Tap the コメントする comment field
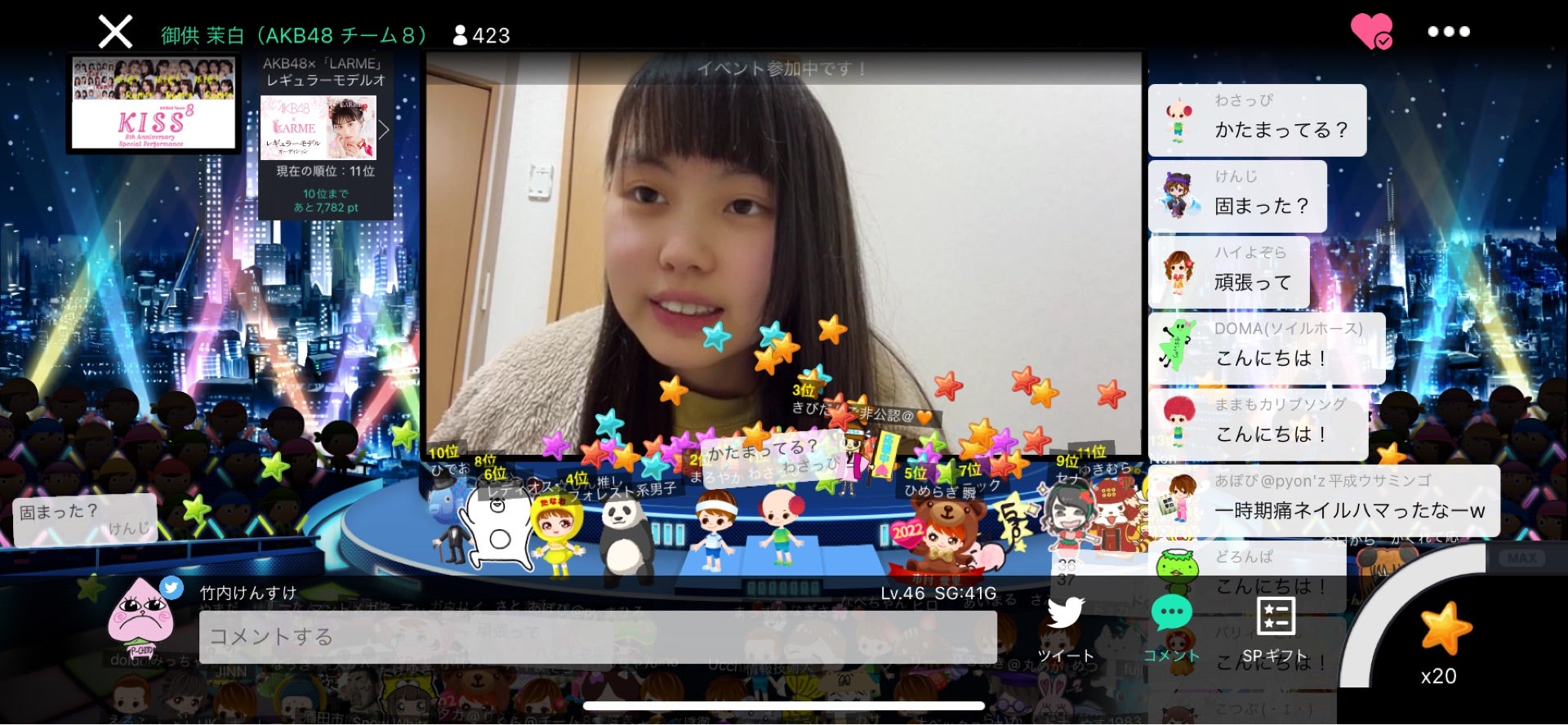This screenshot has height=725, width=1568. (x=597, y=637)
